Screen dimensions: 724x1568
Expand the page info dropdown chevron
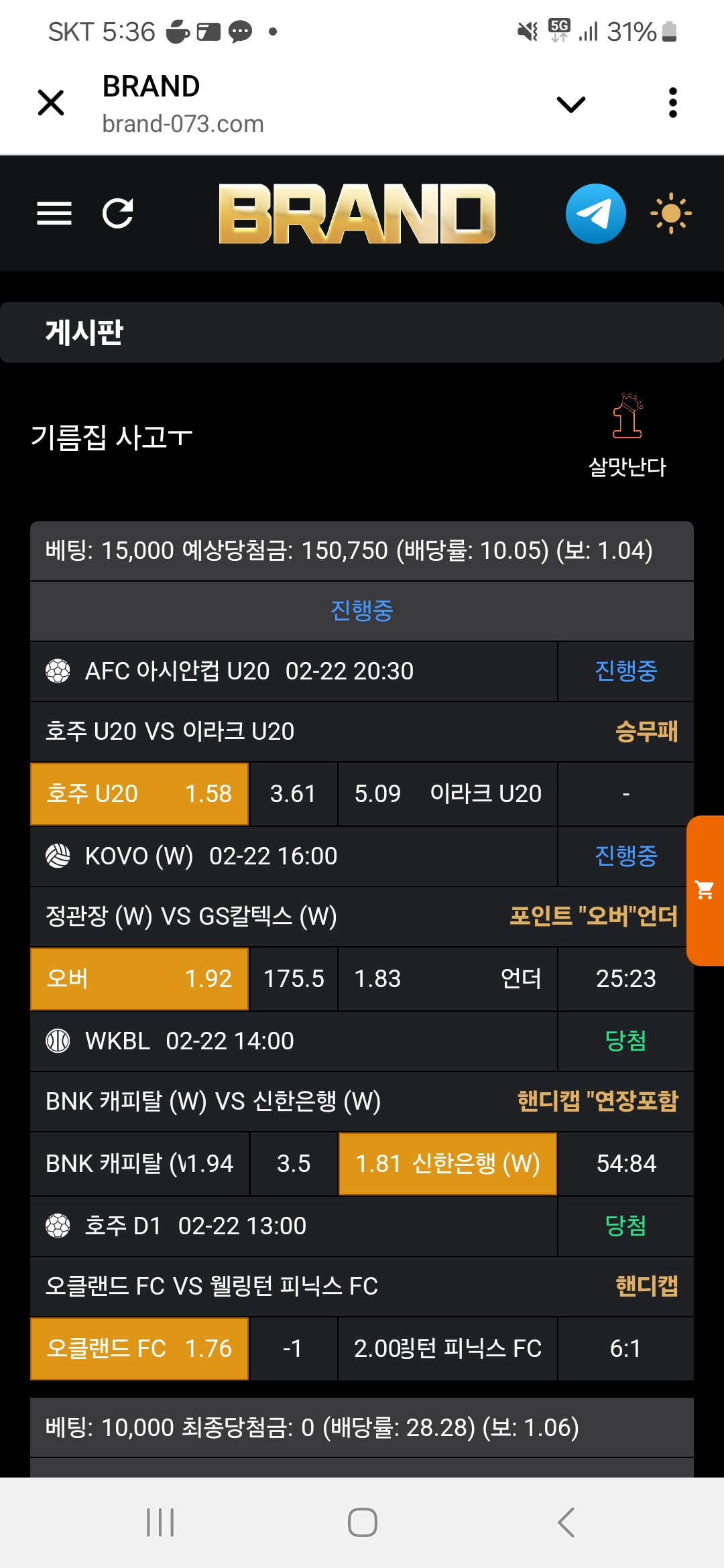tap(570, 104)
